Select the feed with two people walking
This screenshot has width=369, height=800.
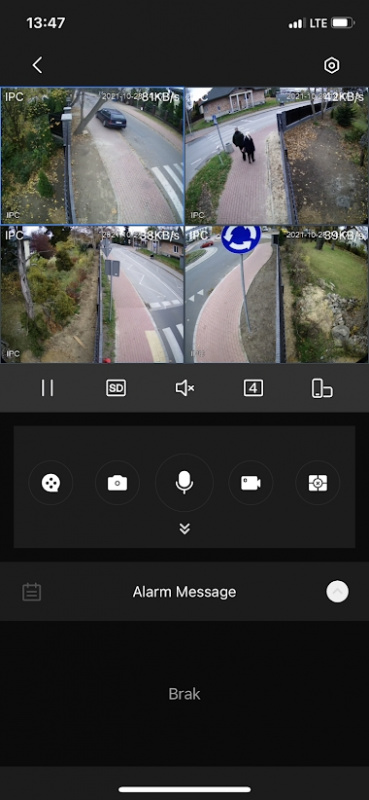tap(277, 156)
